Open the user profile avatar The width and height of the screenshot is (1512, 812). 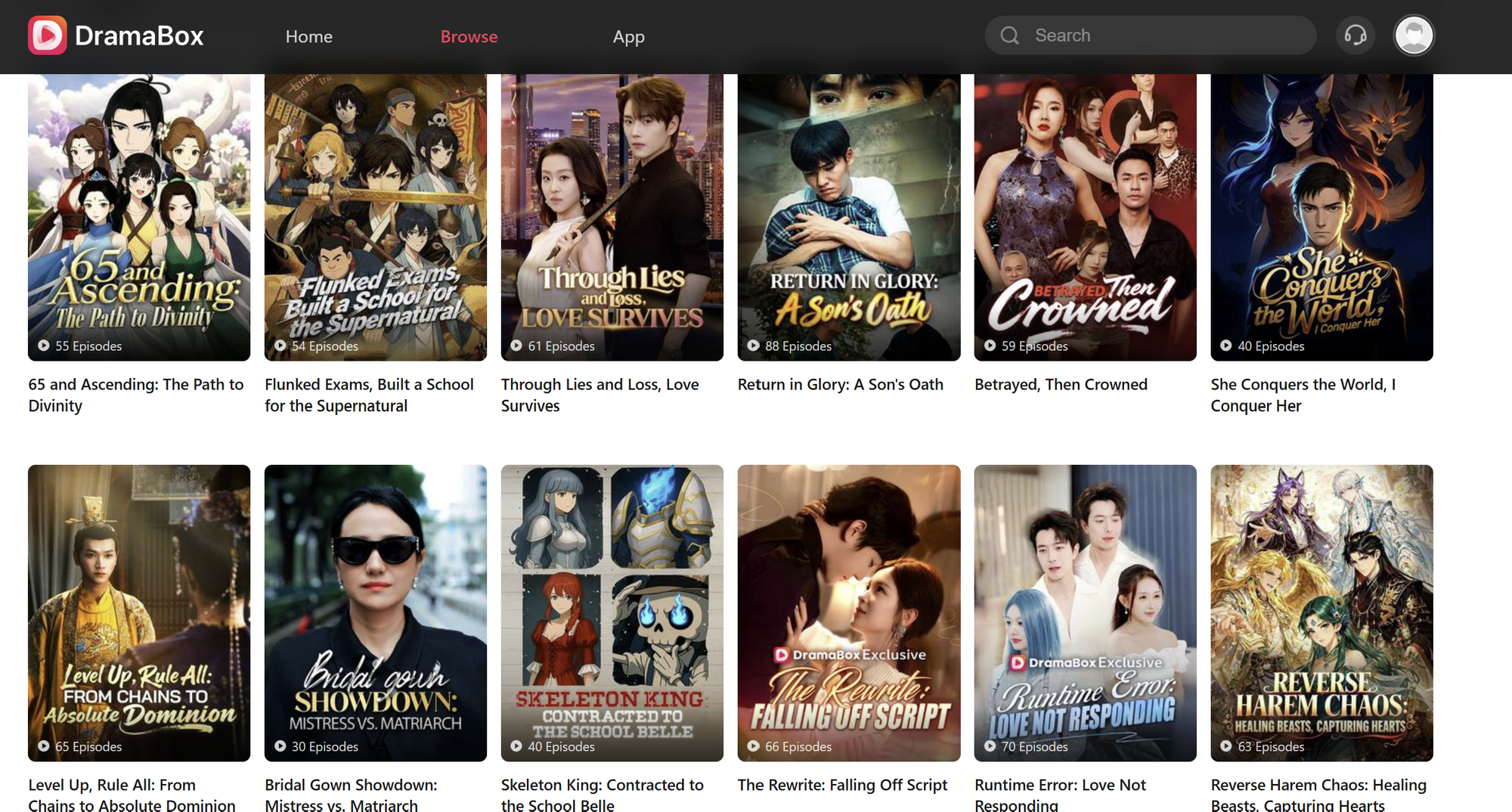coord(1414,36)
